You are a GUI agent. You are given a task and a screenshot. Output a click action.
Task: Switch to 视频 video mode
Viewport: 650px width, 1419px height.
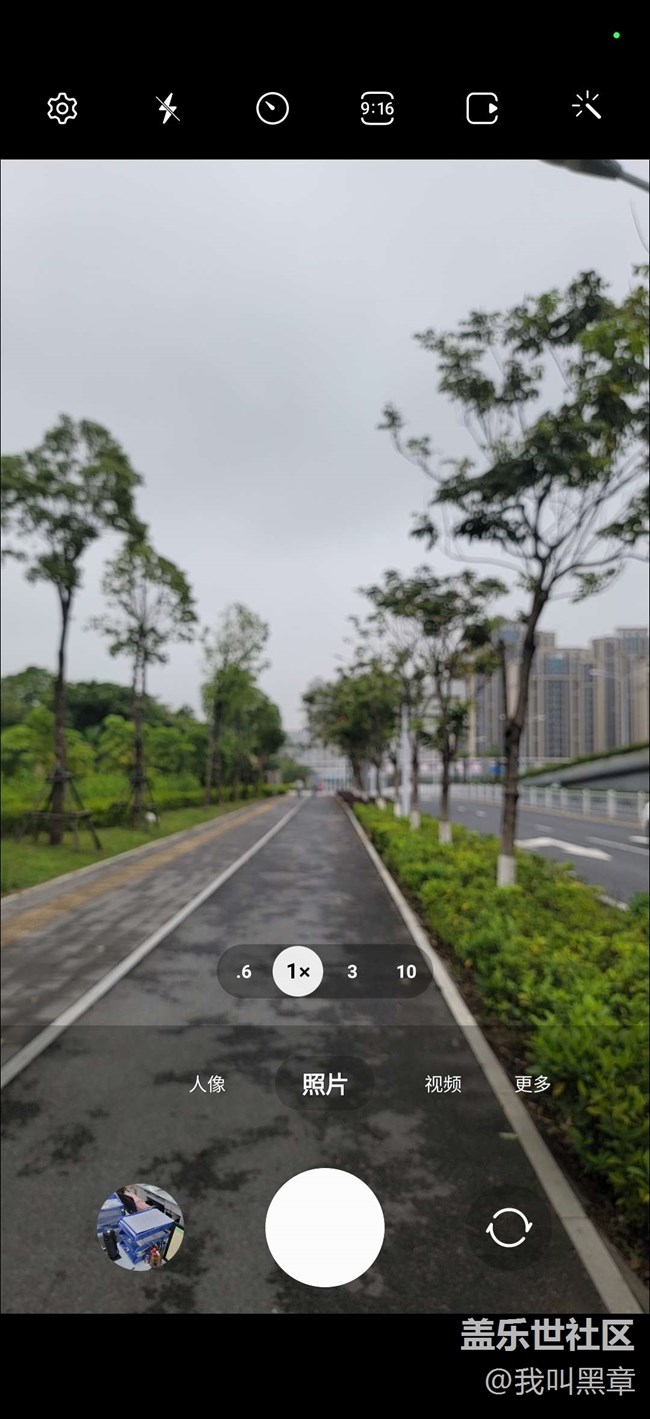click(x=443, y=1084)
